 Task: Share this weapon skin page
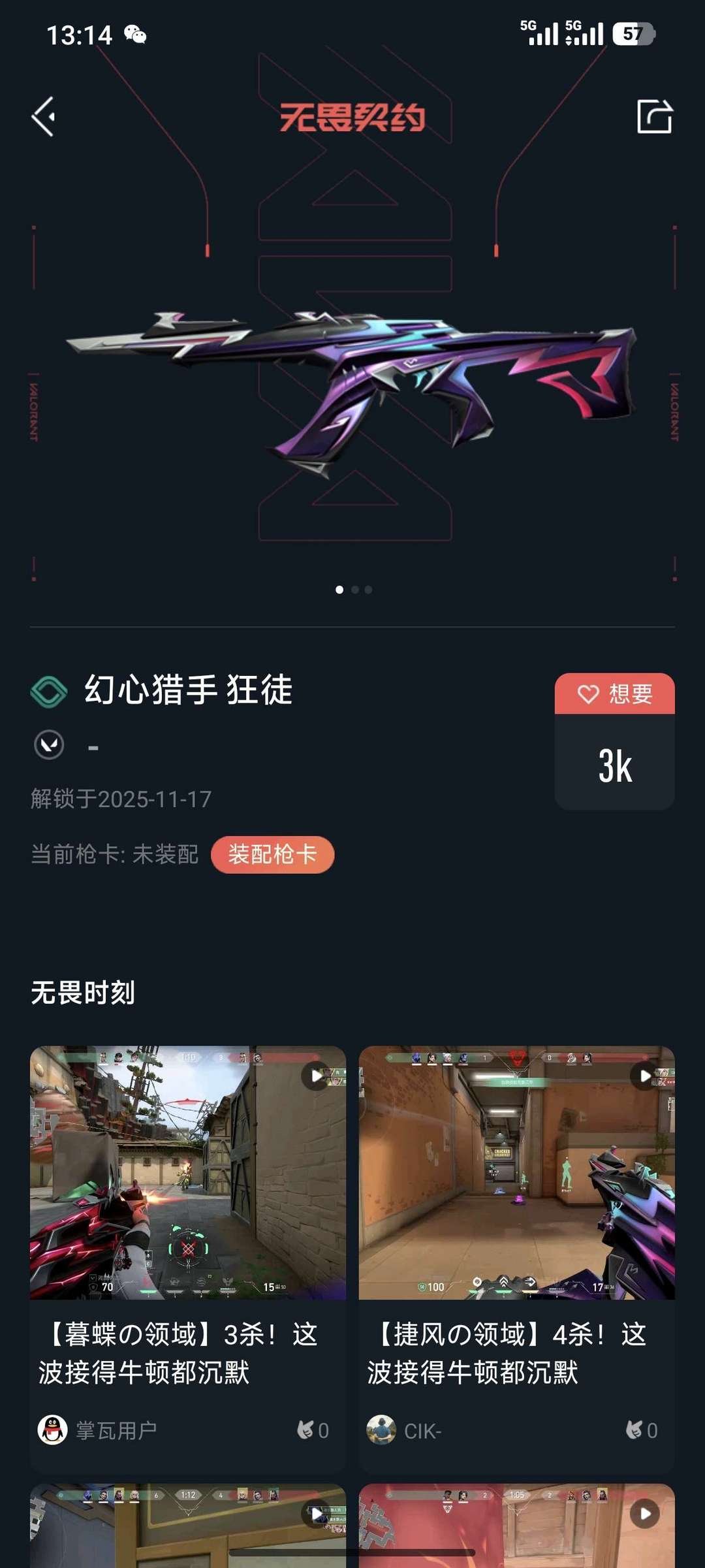tap(654, 117)
